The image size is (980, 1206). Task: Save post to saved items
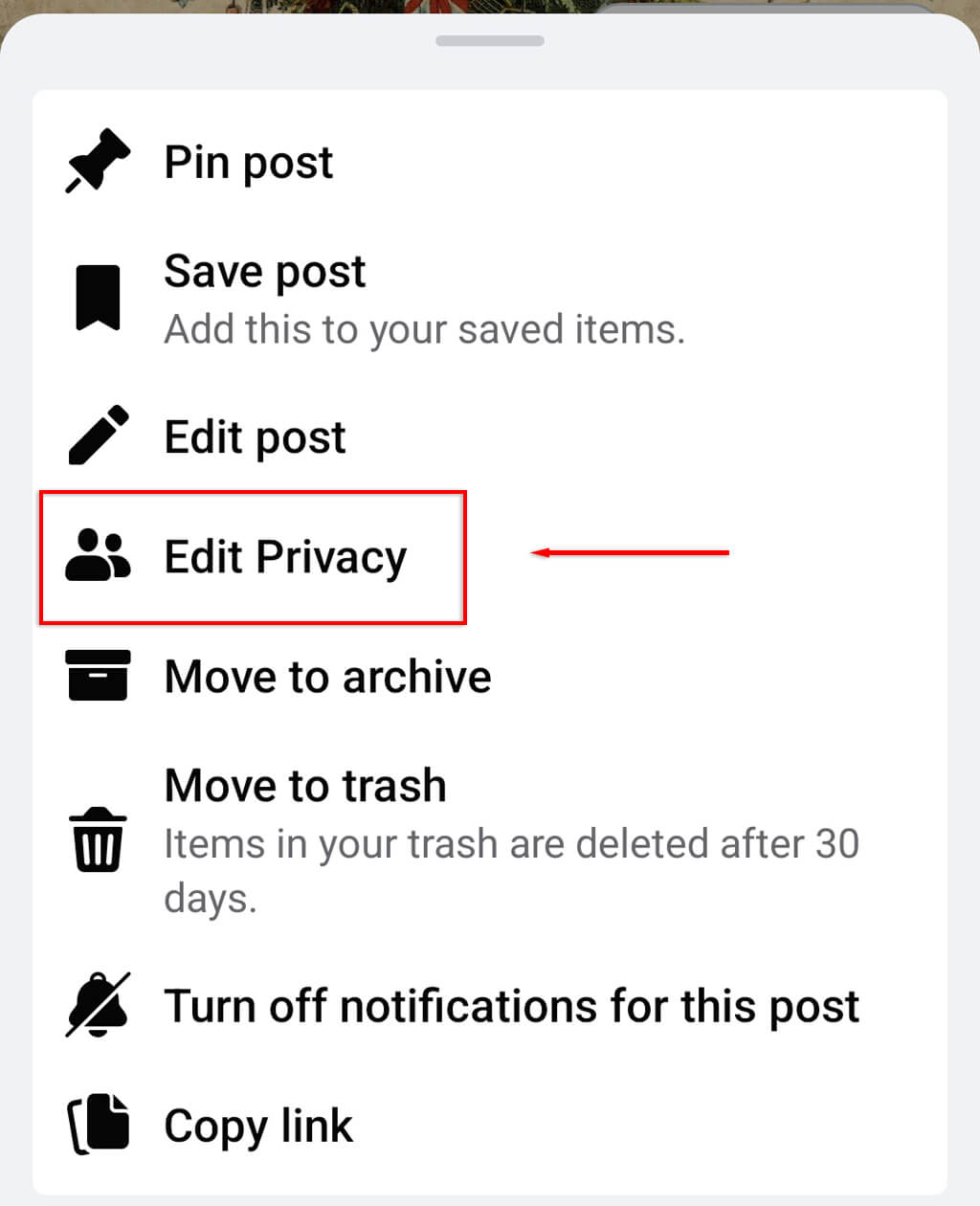[264, 273]
